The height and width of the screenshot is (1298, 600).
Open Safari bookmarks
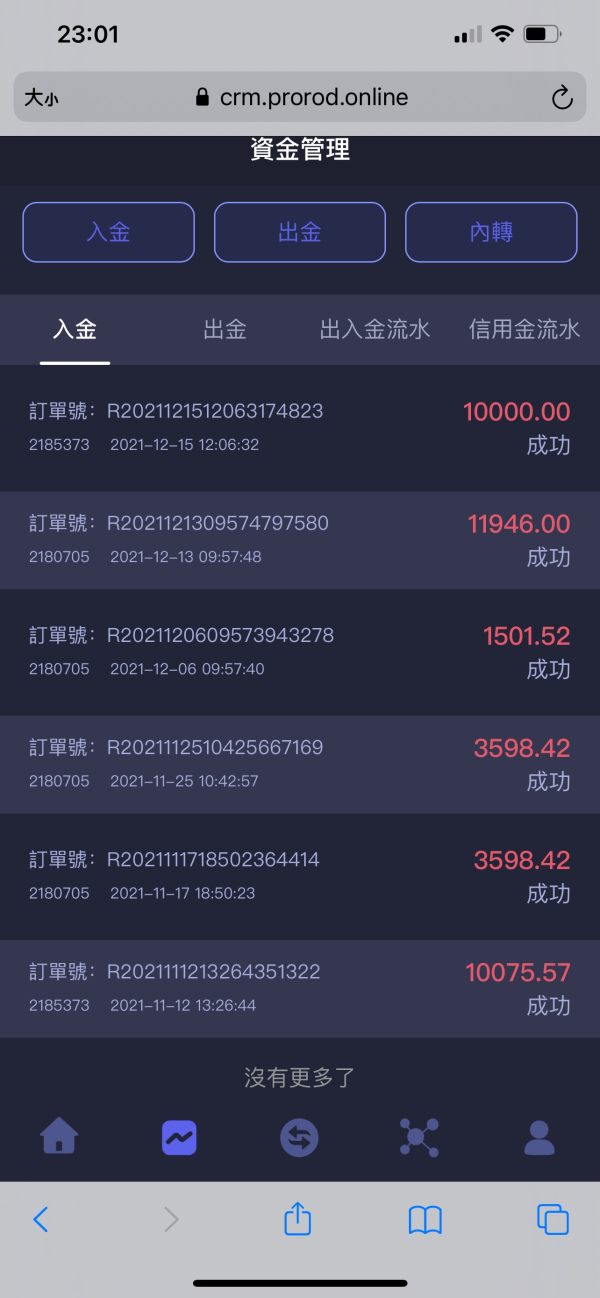click(425, 1219)
